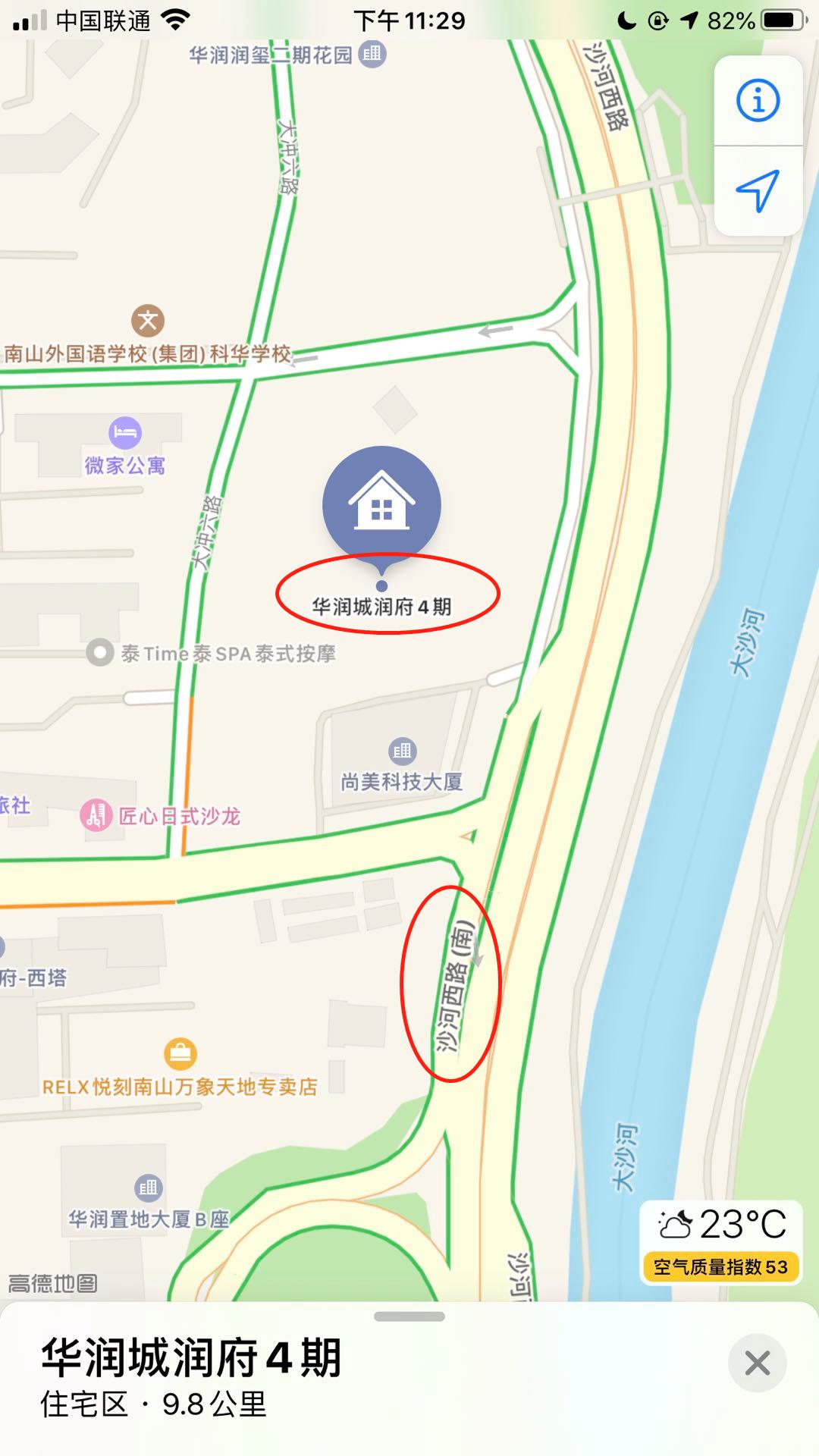Tap the 匠心日式沙龙 salon icon
This screenshot has width=819, height=1456.
pos(96,815)
